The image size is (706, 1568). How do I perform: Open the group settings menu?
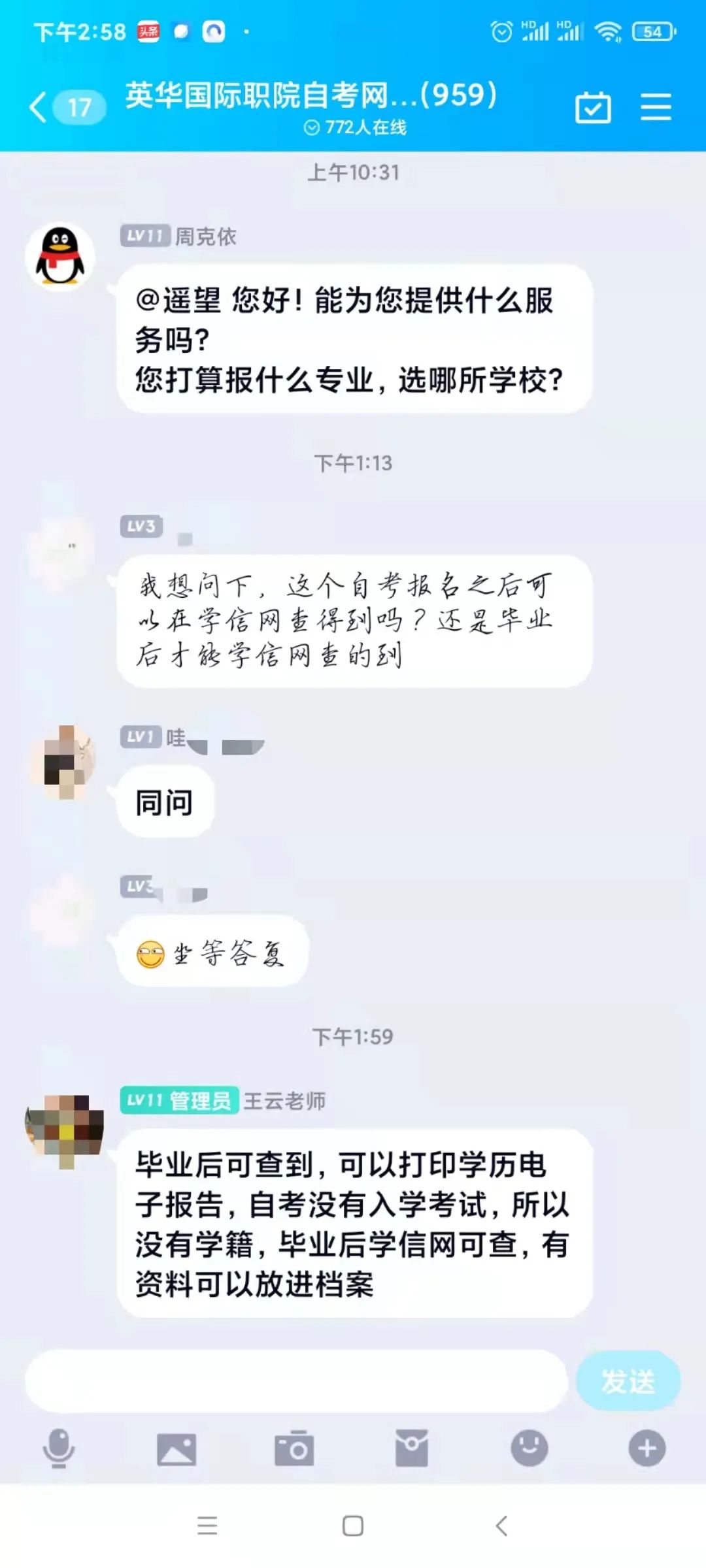coord(656,107)
